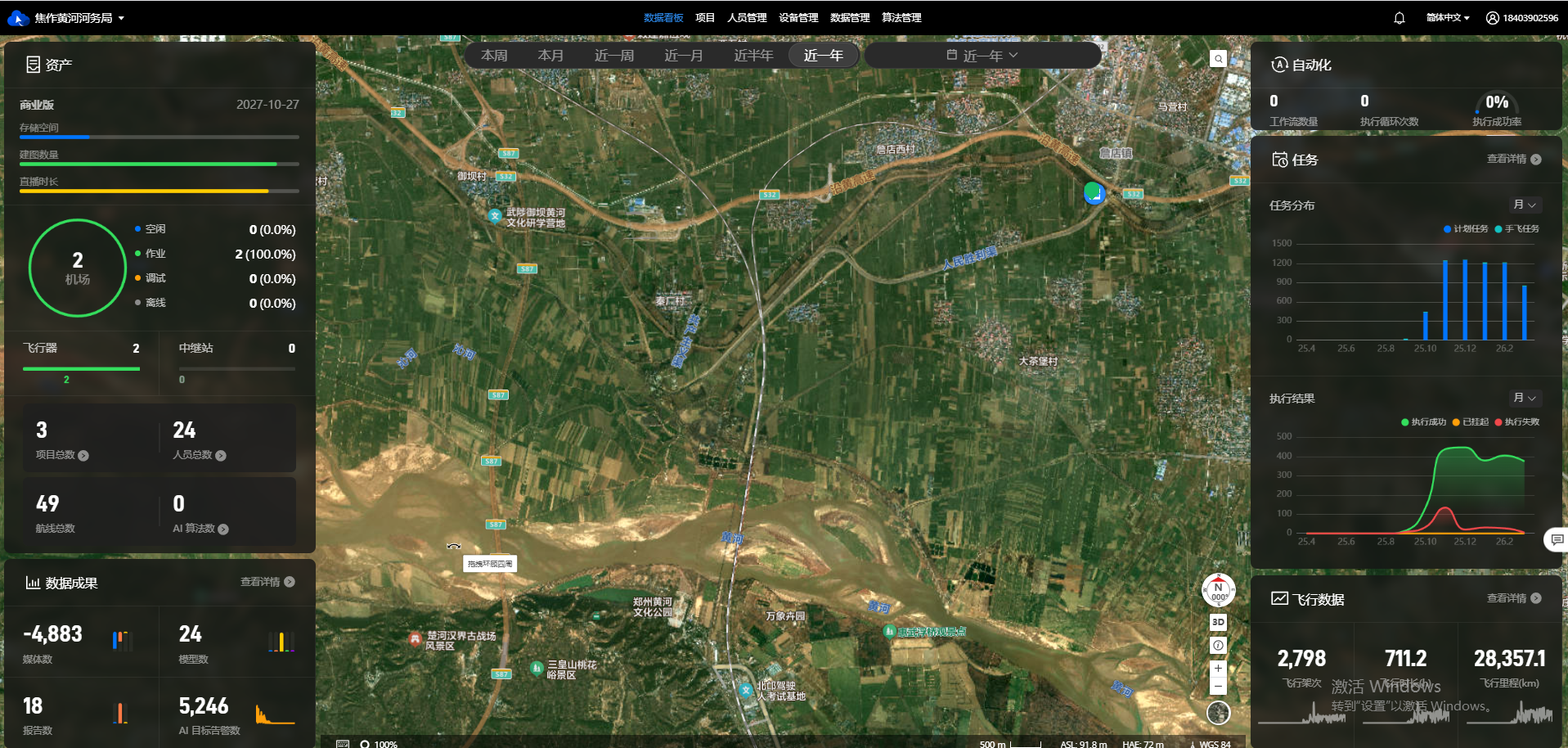This screenshot has height=748, width=1568.
Task: Open the 项目 navigation tab
Action: (704, 18)
